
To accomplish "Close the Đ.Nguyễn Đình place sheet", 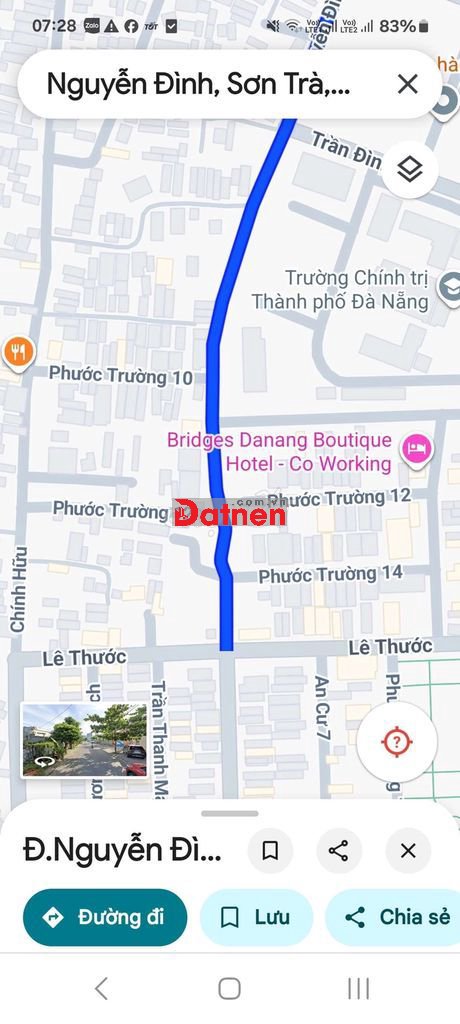I will [x=408, y=851].
